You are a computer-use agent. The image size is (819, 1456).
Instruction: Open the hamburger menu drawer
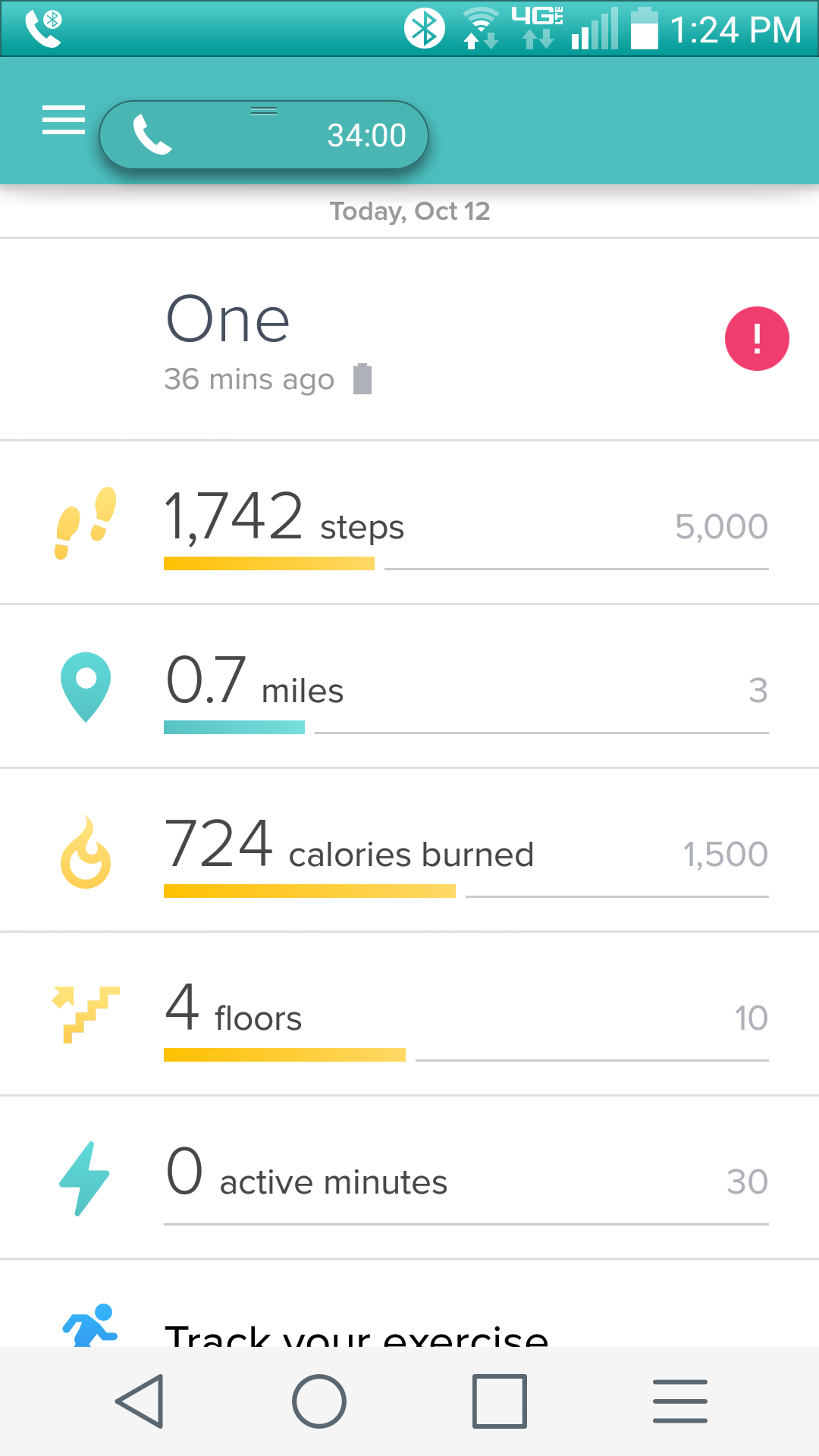[x=64, y=121]
